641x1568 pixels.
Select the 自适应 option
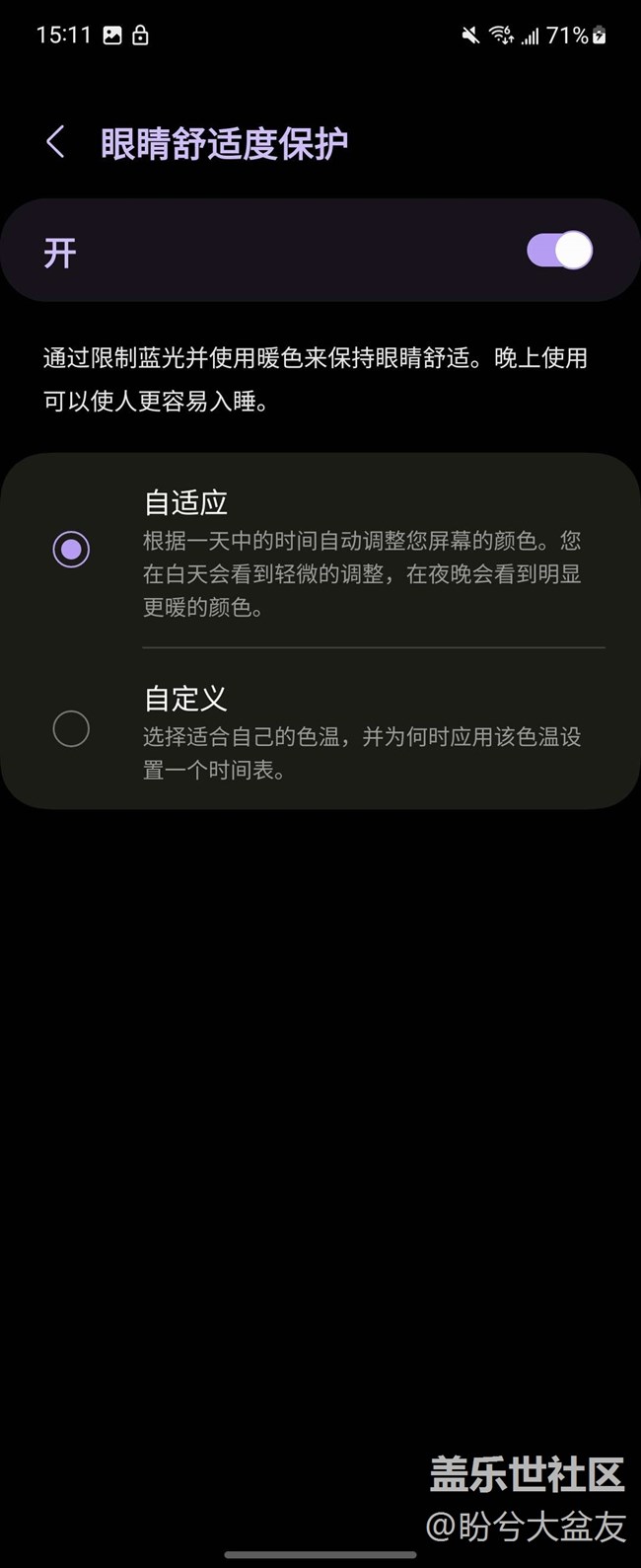[x=320, y=551]
